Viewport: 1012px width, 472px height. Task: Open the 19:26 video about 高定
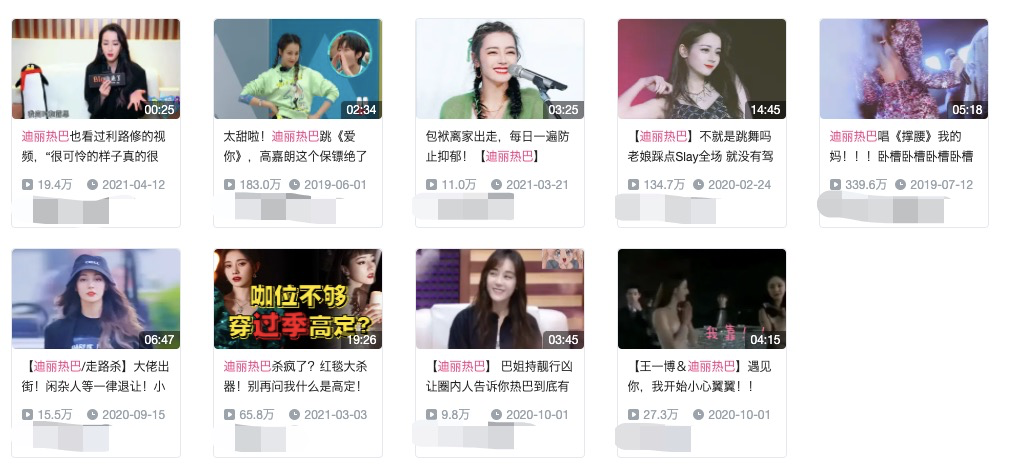pos(298,299)
